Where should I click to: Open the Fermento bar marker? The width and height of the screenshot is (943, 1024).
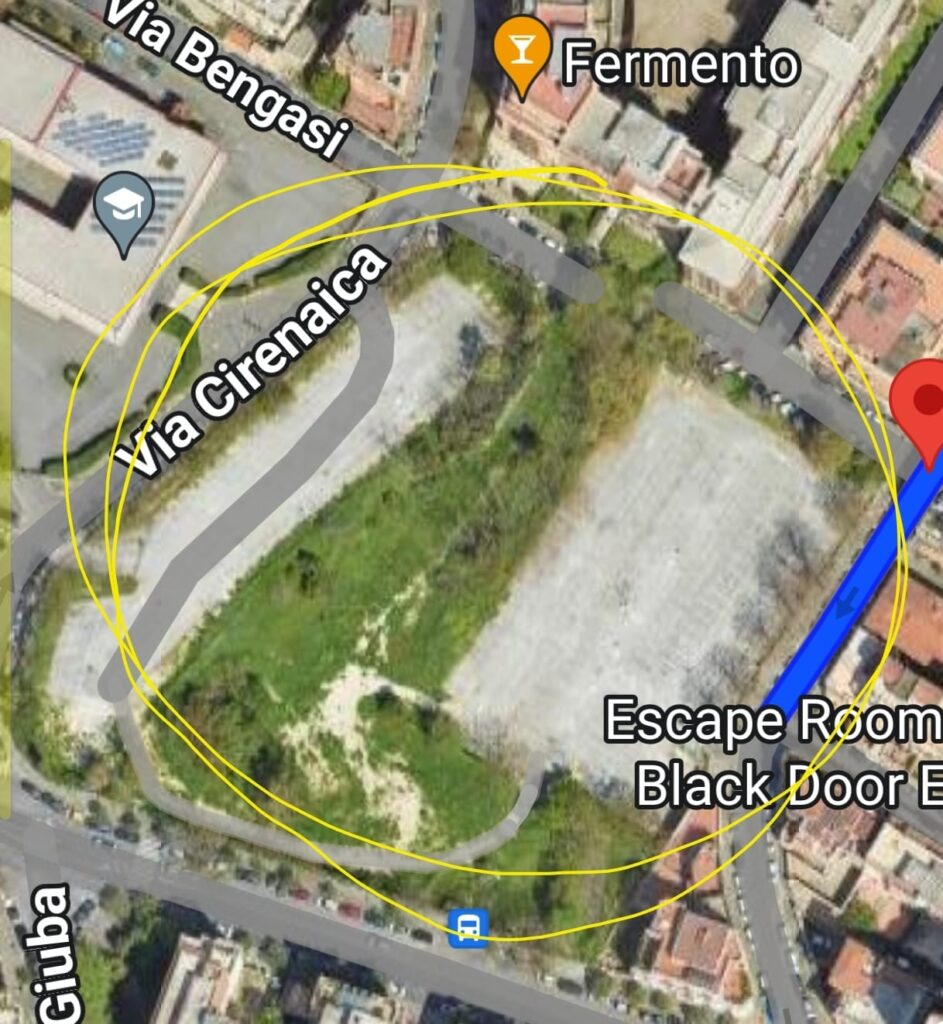click(x=523, y=51)
